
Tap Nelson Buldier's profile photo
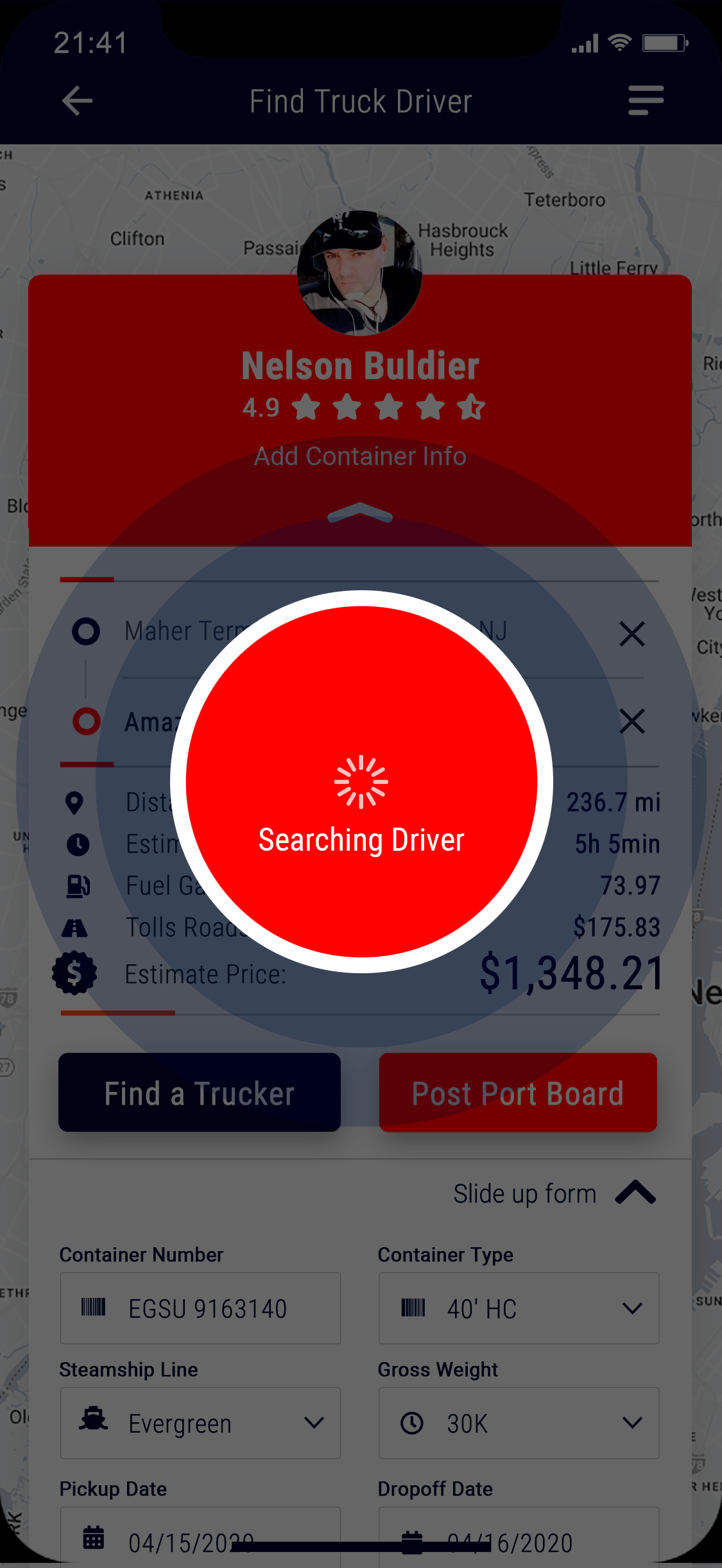[x=360, y=272]
